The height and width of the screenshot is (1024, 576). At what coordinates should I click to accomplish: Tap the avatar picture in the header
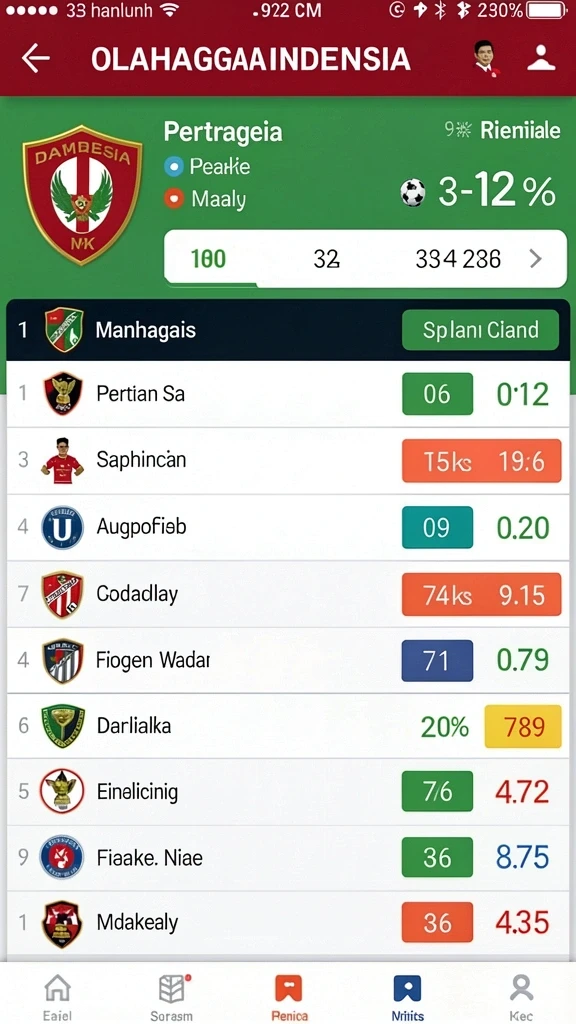[485, 59]
